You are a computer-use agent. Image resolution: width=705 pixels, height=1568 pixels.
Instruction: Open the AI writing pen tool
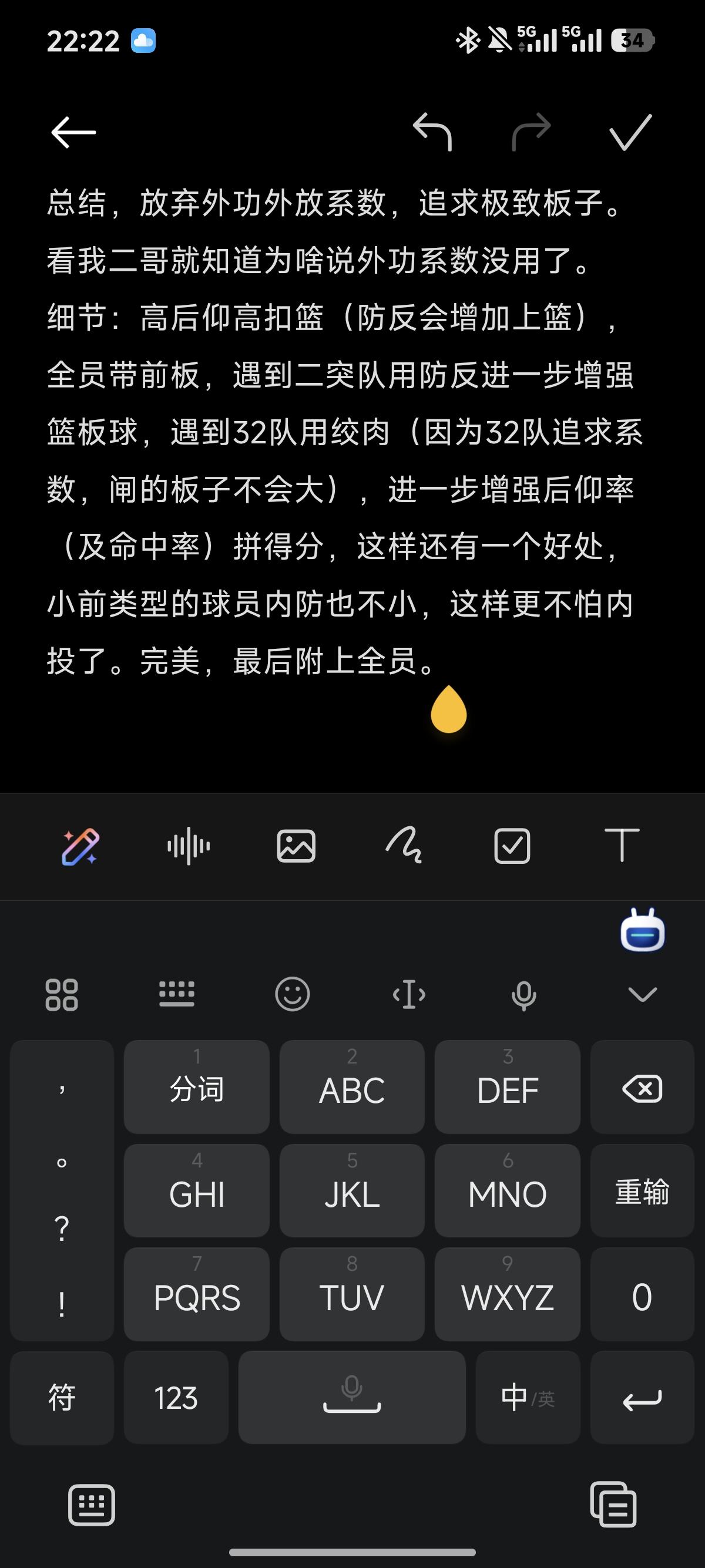[x=80, y=846]
